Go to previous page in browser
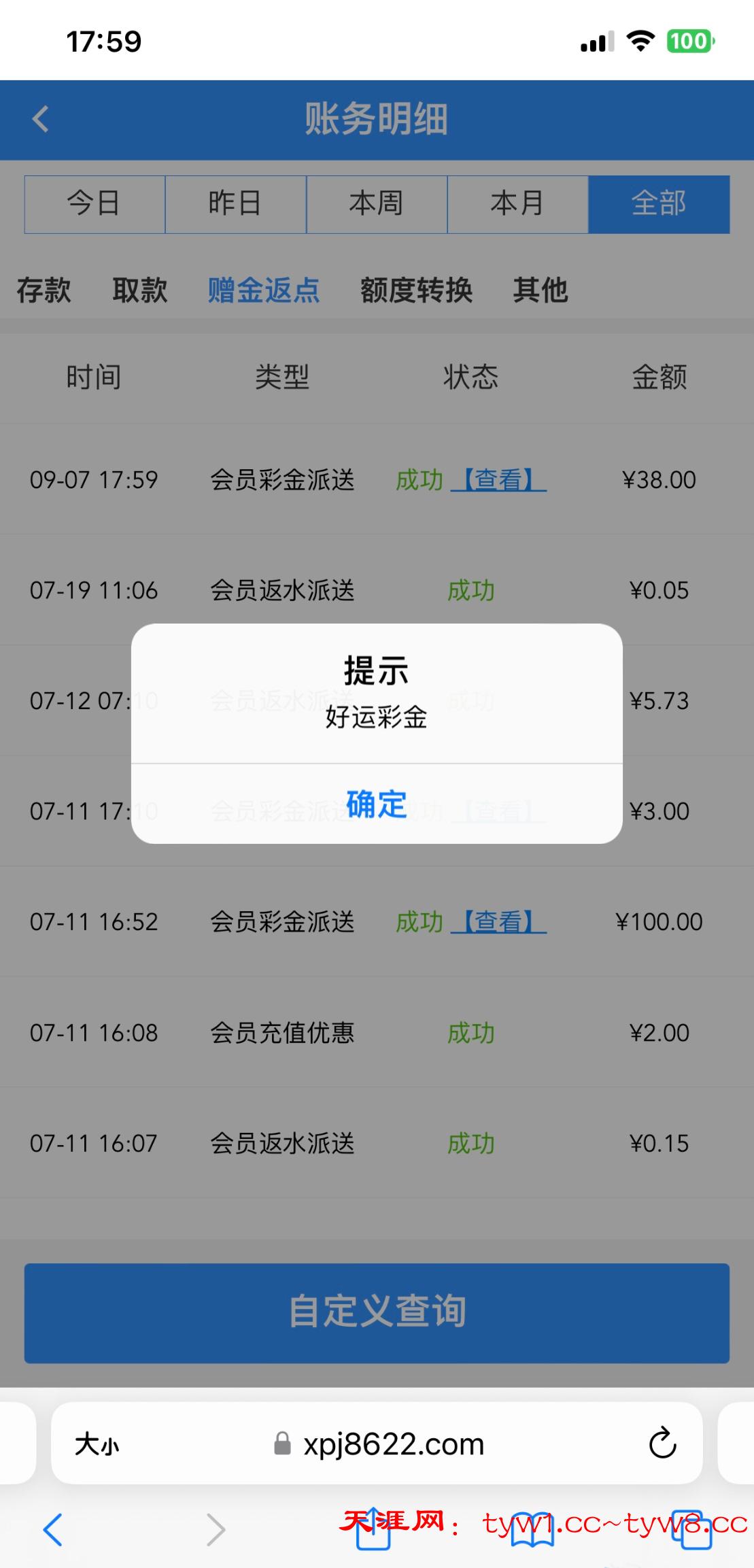Viewport: 754px width, 1568px height. coord(53,1530)
